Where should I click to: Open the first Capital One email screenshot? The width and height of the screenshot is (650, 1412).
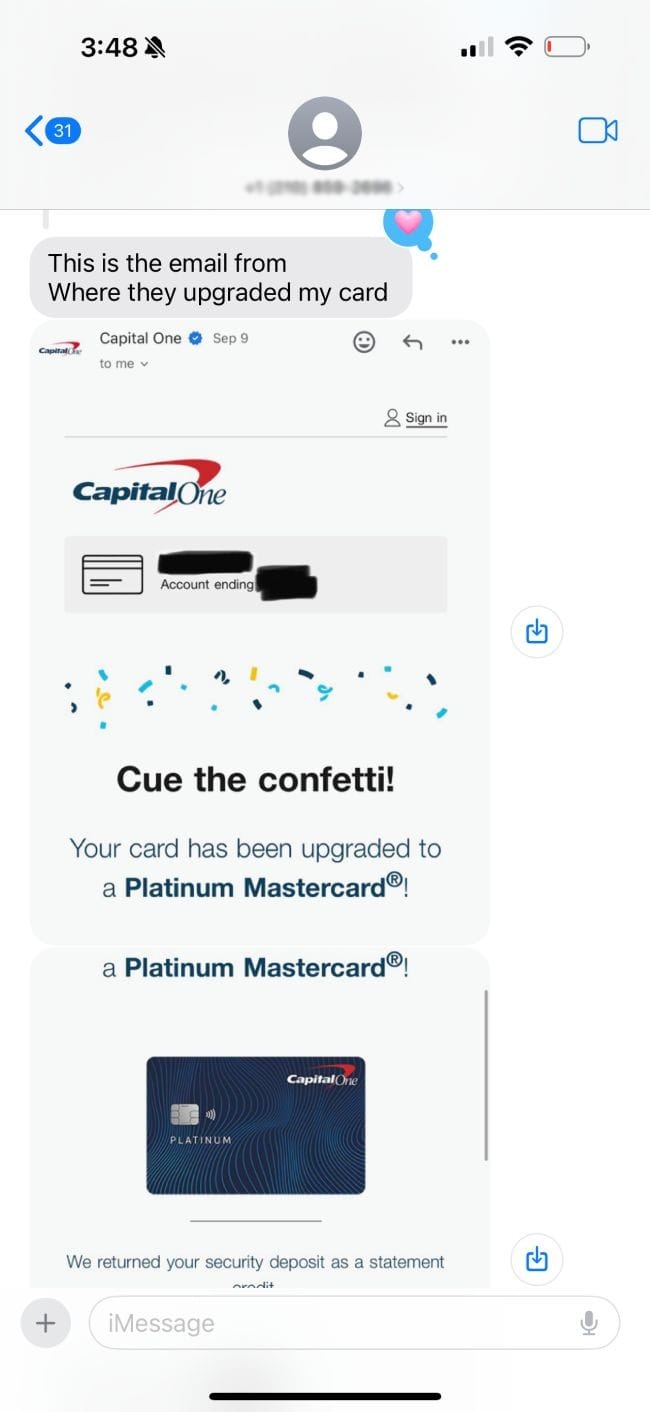pos(259,632)
